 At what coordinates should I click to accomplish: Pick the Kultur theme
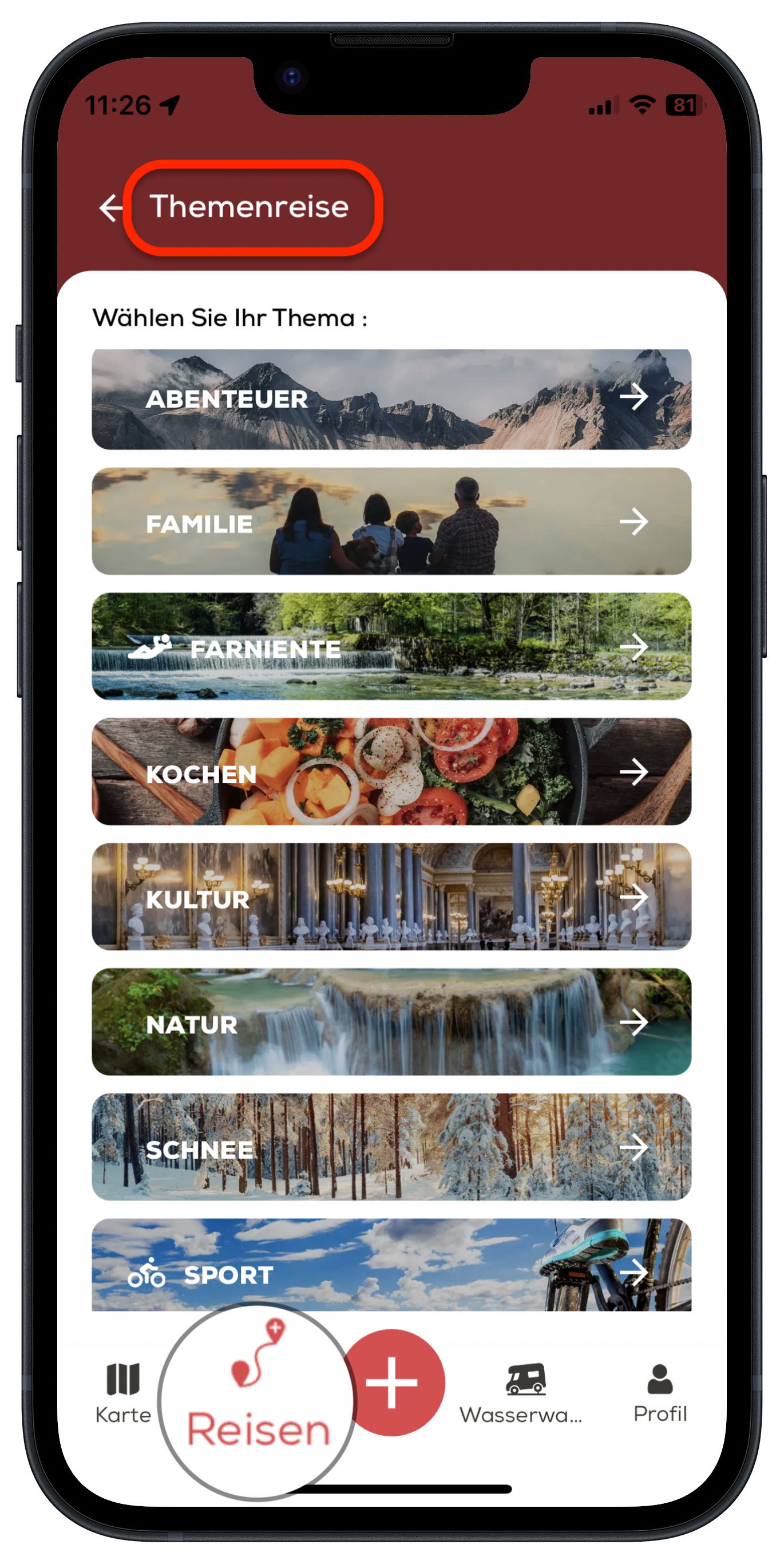coord(391,896)
